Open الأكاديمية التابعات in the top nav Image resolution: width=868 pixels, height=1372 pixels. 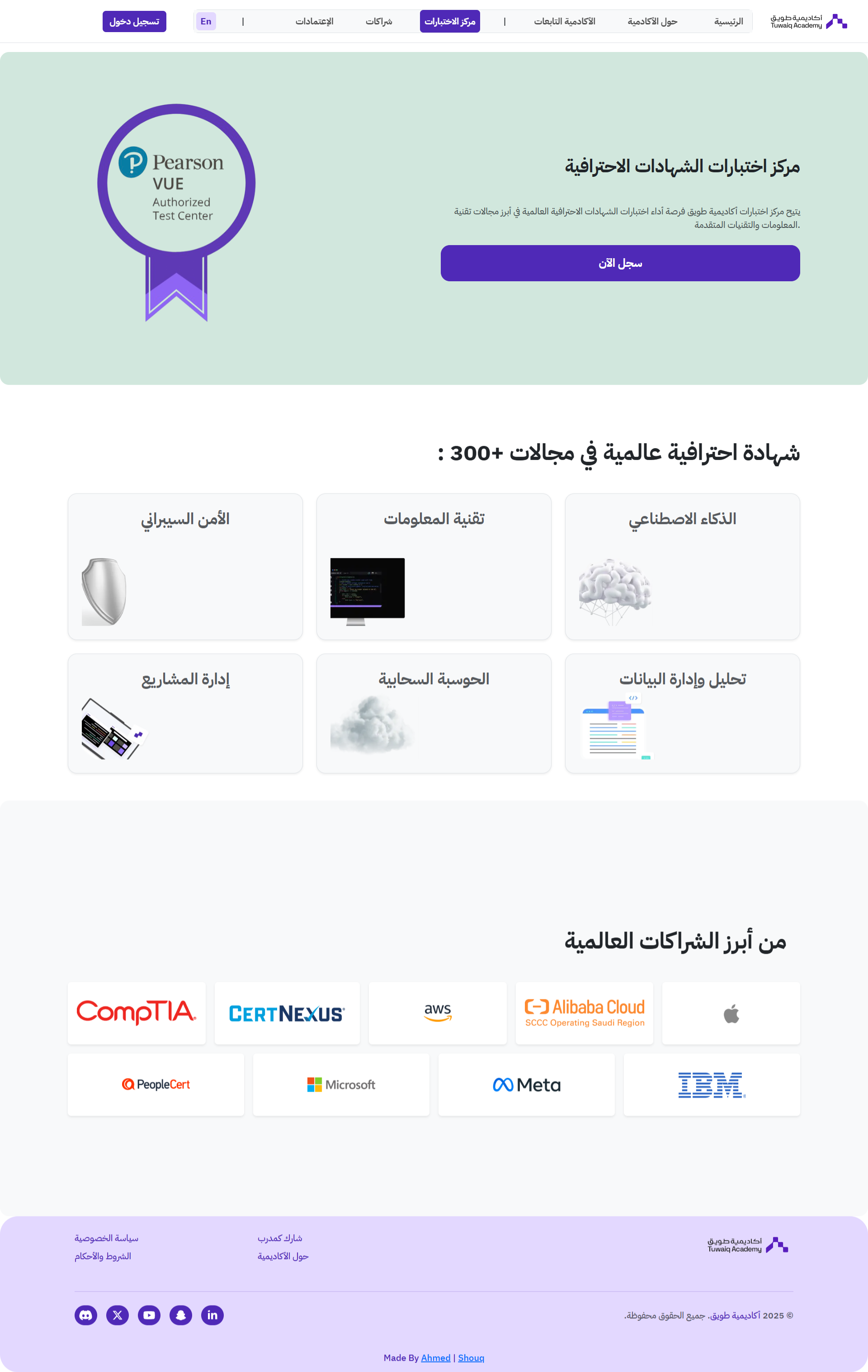click(565, 22)
